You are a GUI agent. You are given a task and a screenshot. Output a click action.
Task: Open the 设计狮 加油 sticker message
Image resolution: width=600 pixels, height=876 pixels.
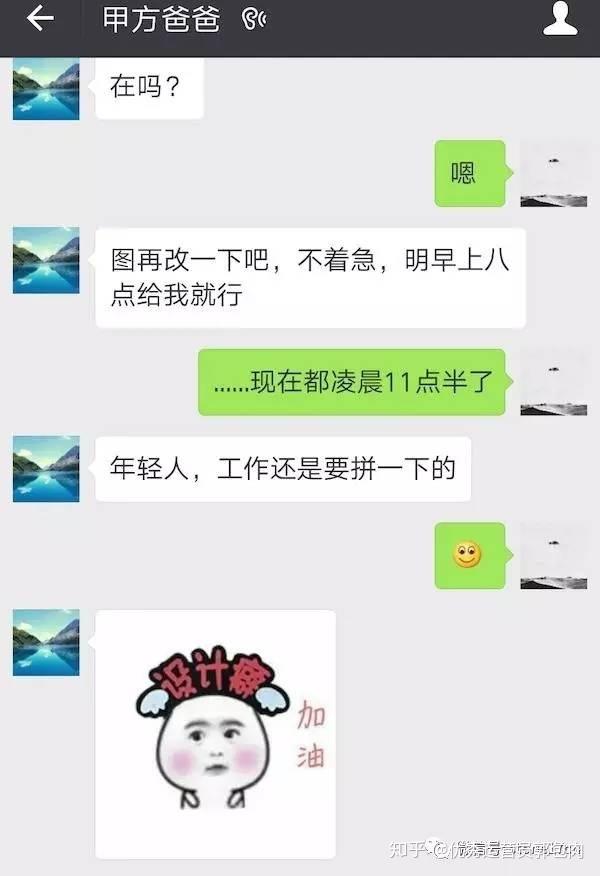pyautogui.click(x=215, y=732)
